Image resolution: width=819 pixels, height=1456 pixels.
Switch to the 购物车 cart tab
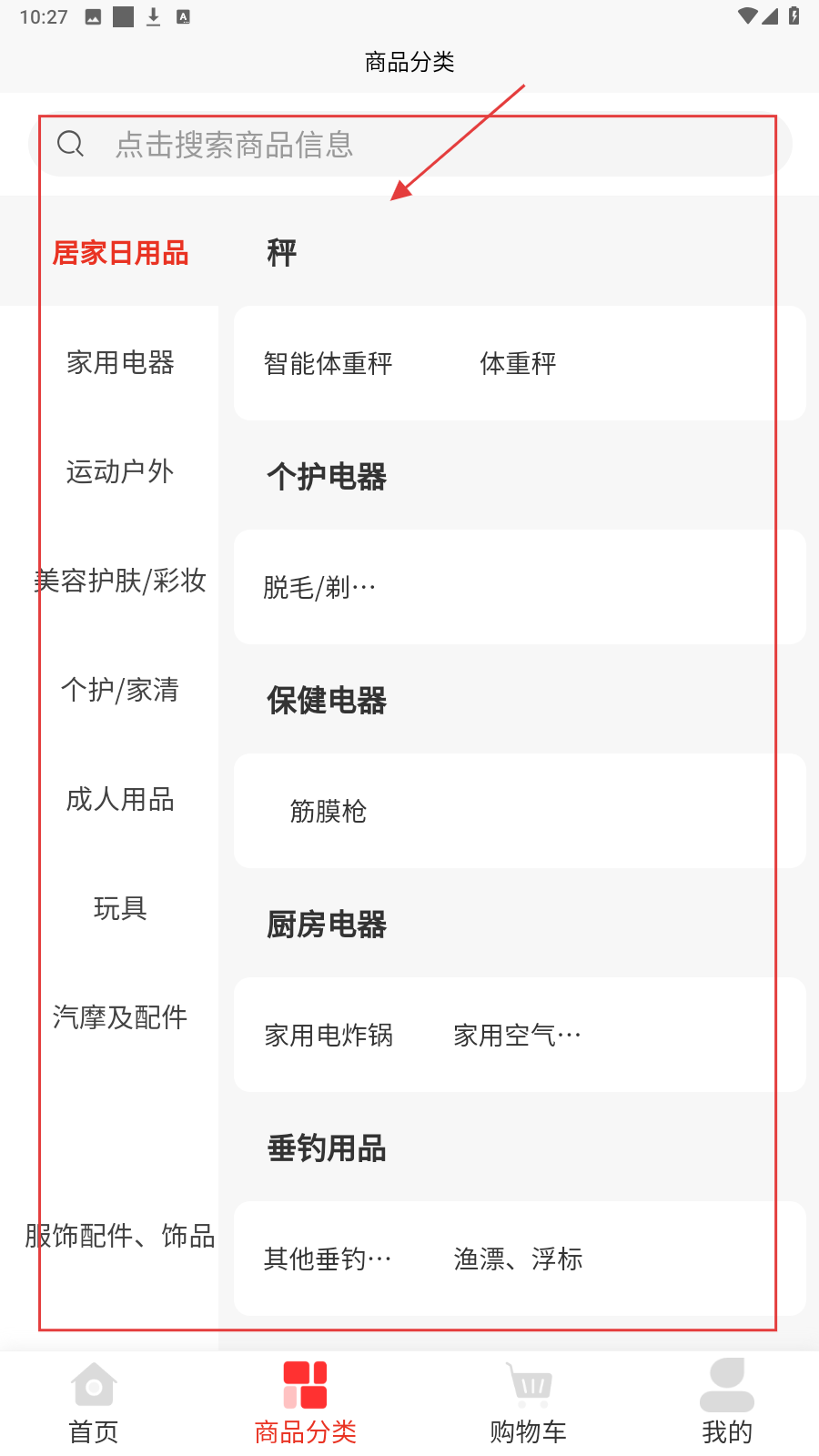tap(528, 1403)
